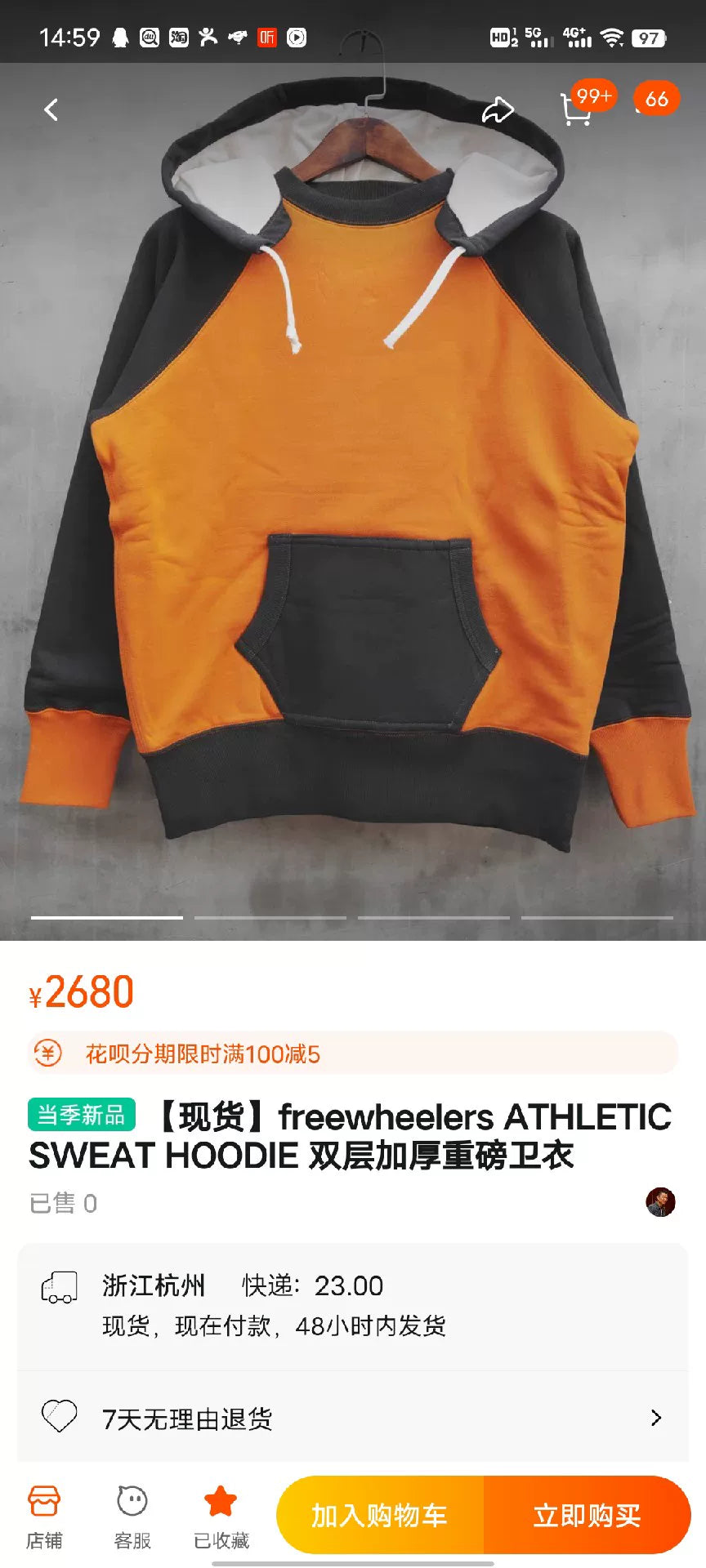Go back to the previous page
The height and width of the screenshot is (1568, 706).
tap(51, 109)
